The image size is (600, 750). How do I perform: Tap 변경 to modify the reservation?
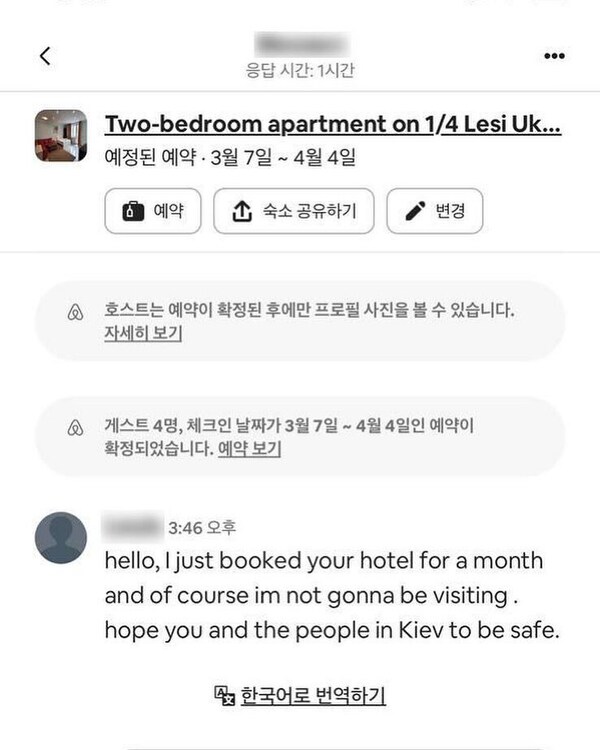[x=434, y=211]
